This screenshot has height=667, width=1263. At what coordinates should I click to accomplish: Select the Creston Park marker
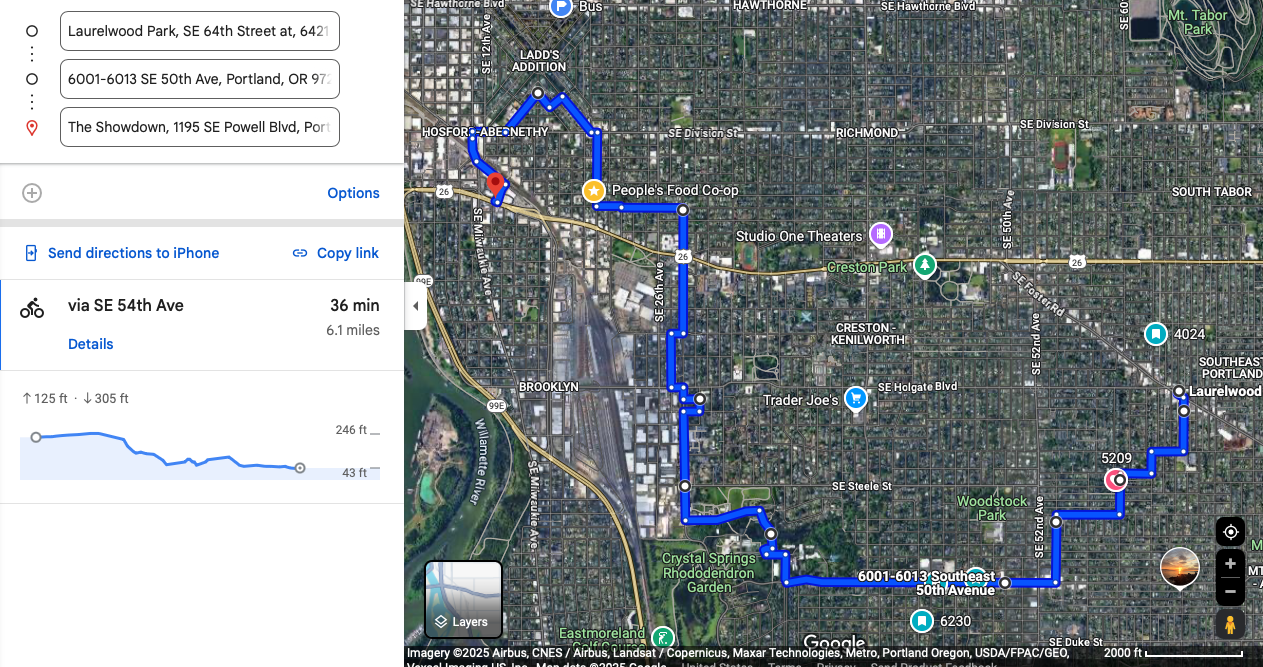tap(926, 266)
